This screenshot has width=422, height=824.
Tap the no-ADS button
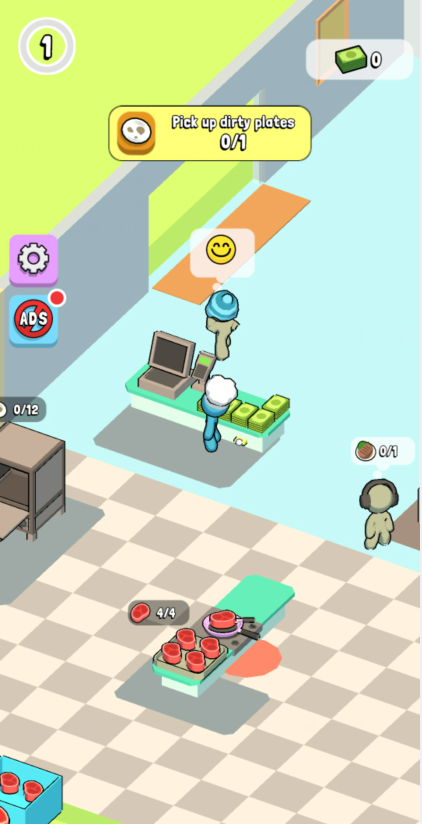(x=34, y=320)
